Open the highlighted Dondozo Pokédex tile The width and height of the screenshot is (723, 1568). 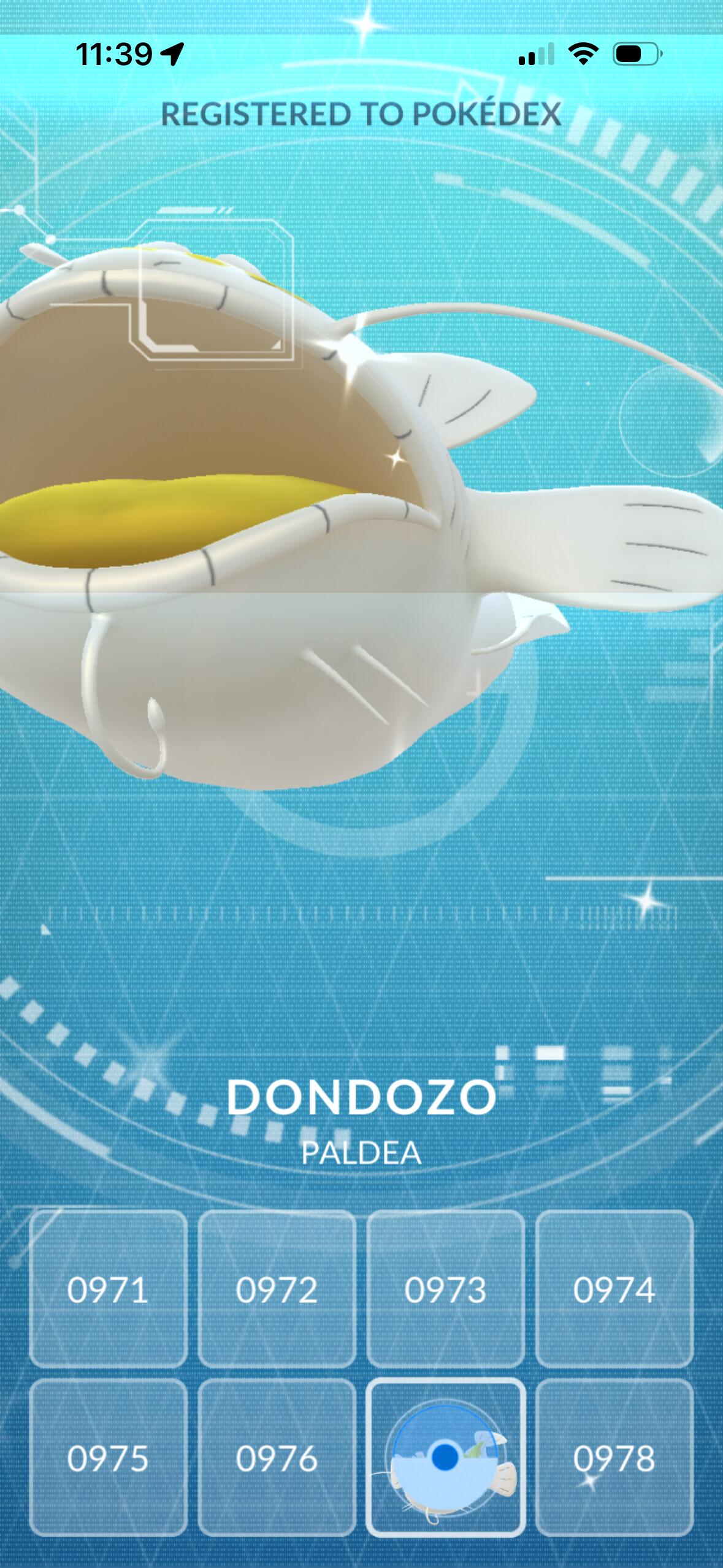coord(445,1457)
